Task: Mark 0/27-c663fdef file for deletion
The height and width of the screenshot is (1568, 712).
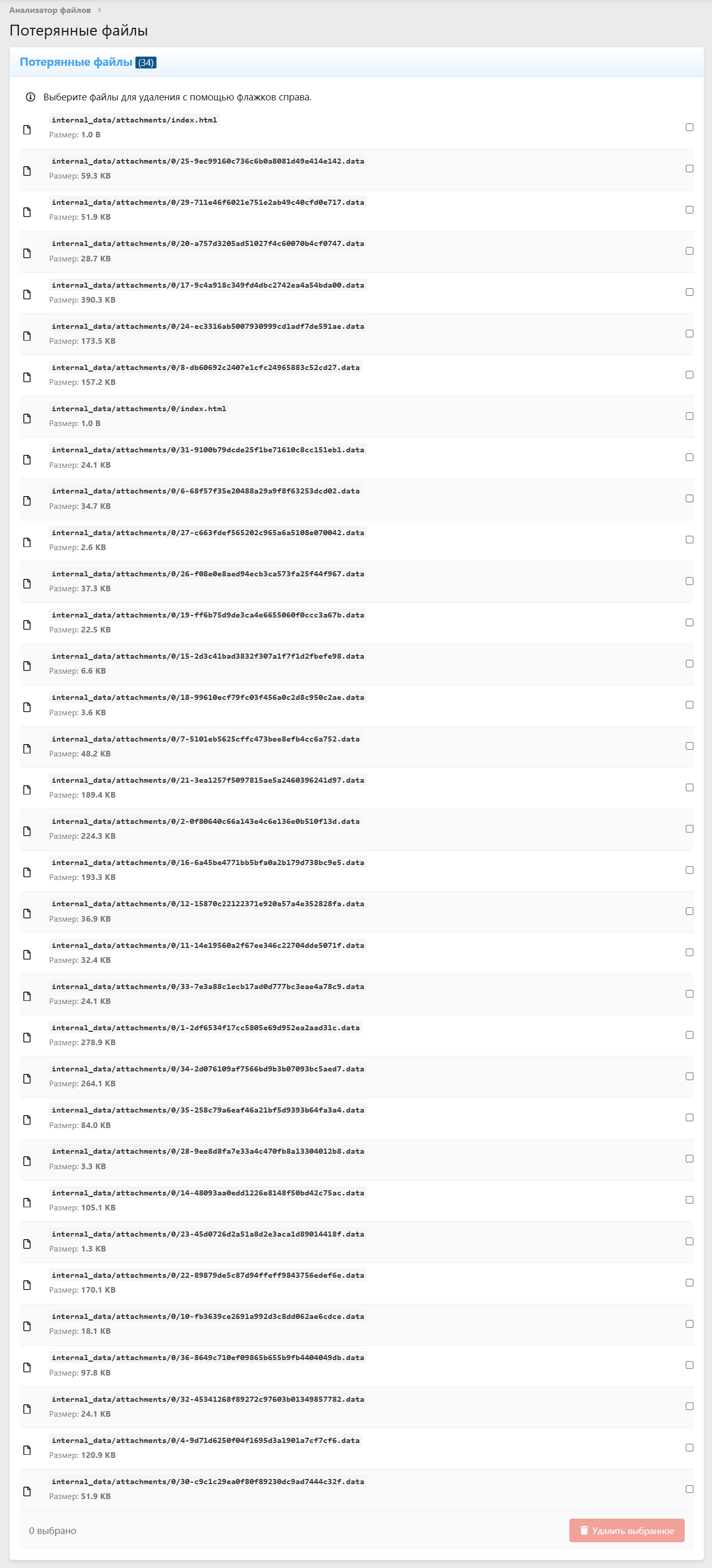Action: pyautogui.click(x=689, y=540)
